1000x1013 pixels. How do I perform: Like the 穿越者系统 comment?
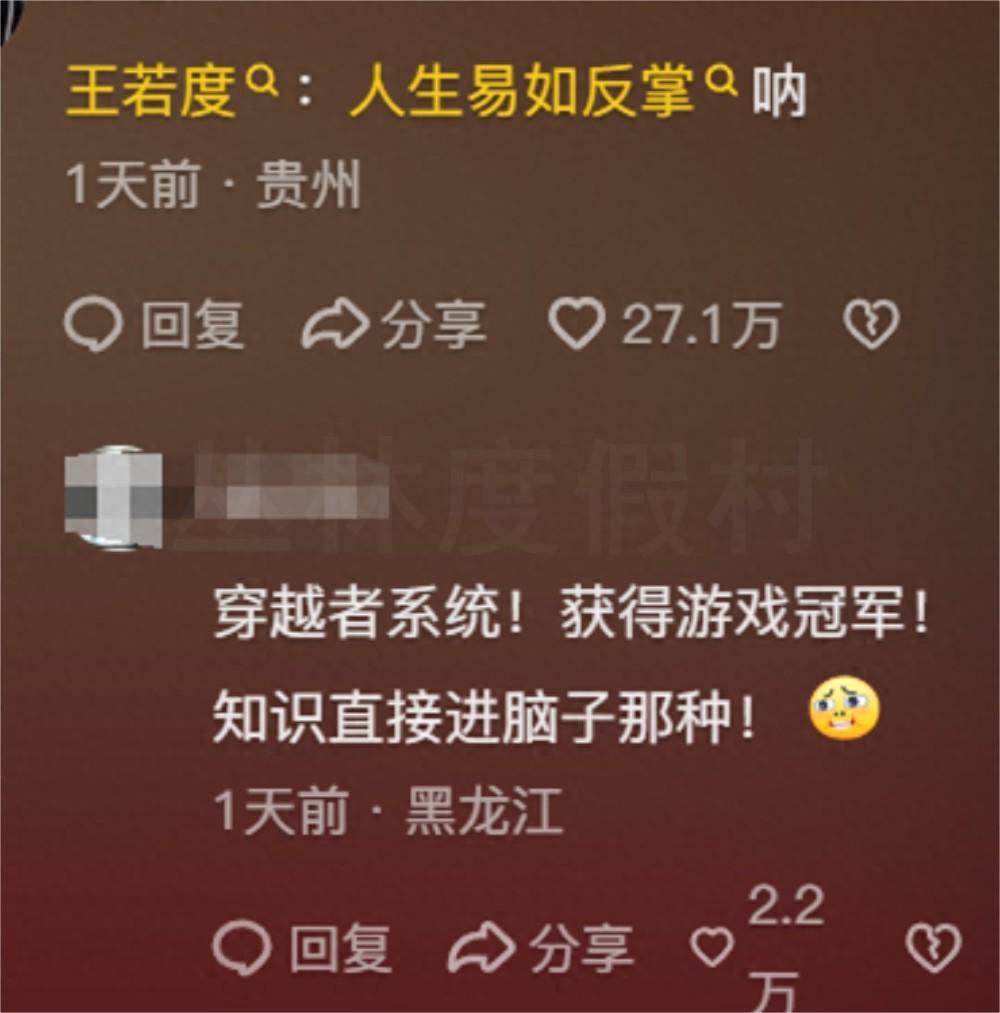point(712,948)
